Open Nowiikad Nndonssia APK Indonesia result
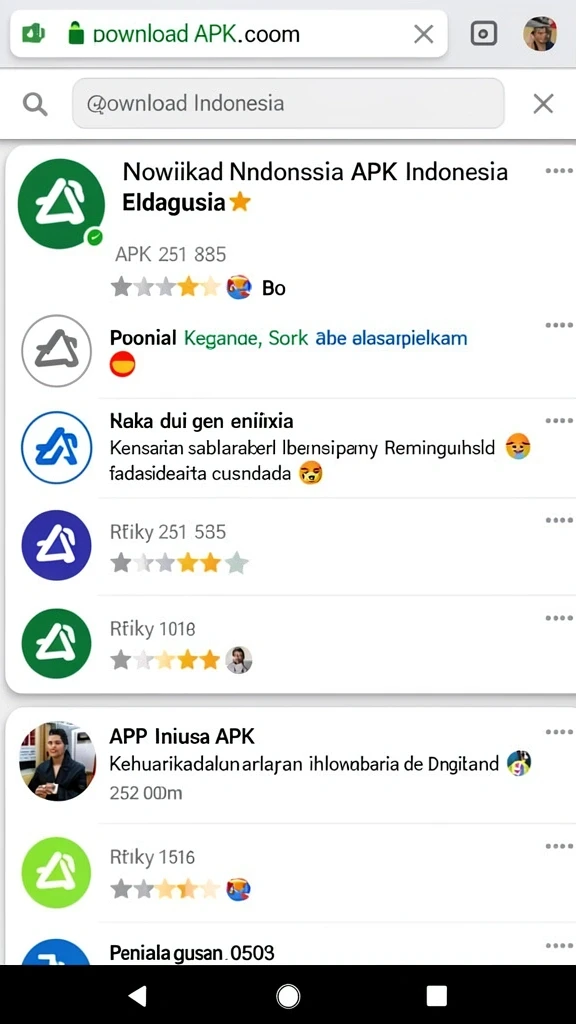576x1024 pixels. coord(288,227)
